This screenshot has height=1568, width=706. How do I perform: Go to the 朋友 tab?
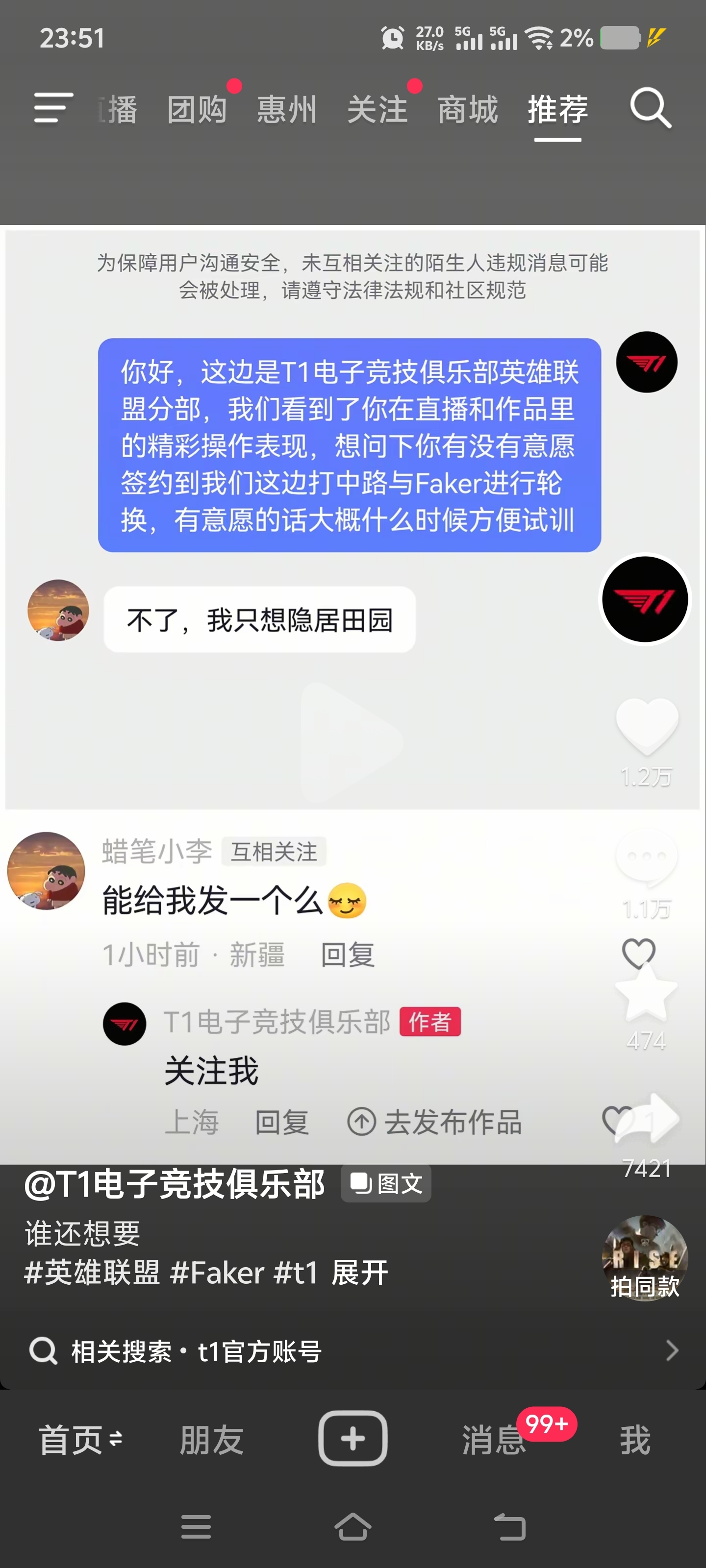(211, 1440)
